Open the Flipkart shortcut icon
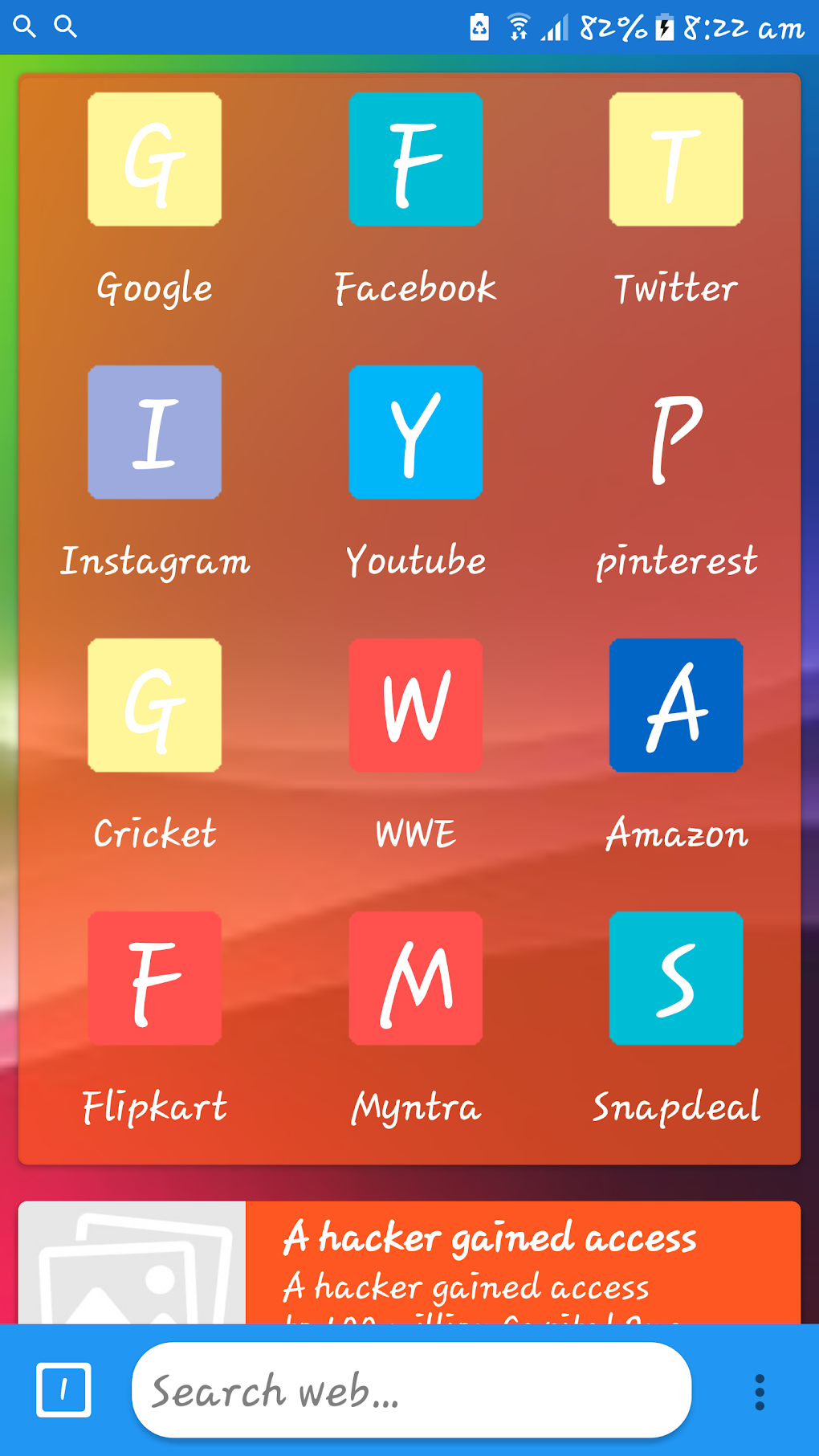 click(x=154, y=978)
